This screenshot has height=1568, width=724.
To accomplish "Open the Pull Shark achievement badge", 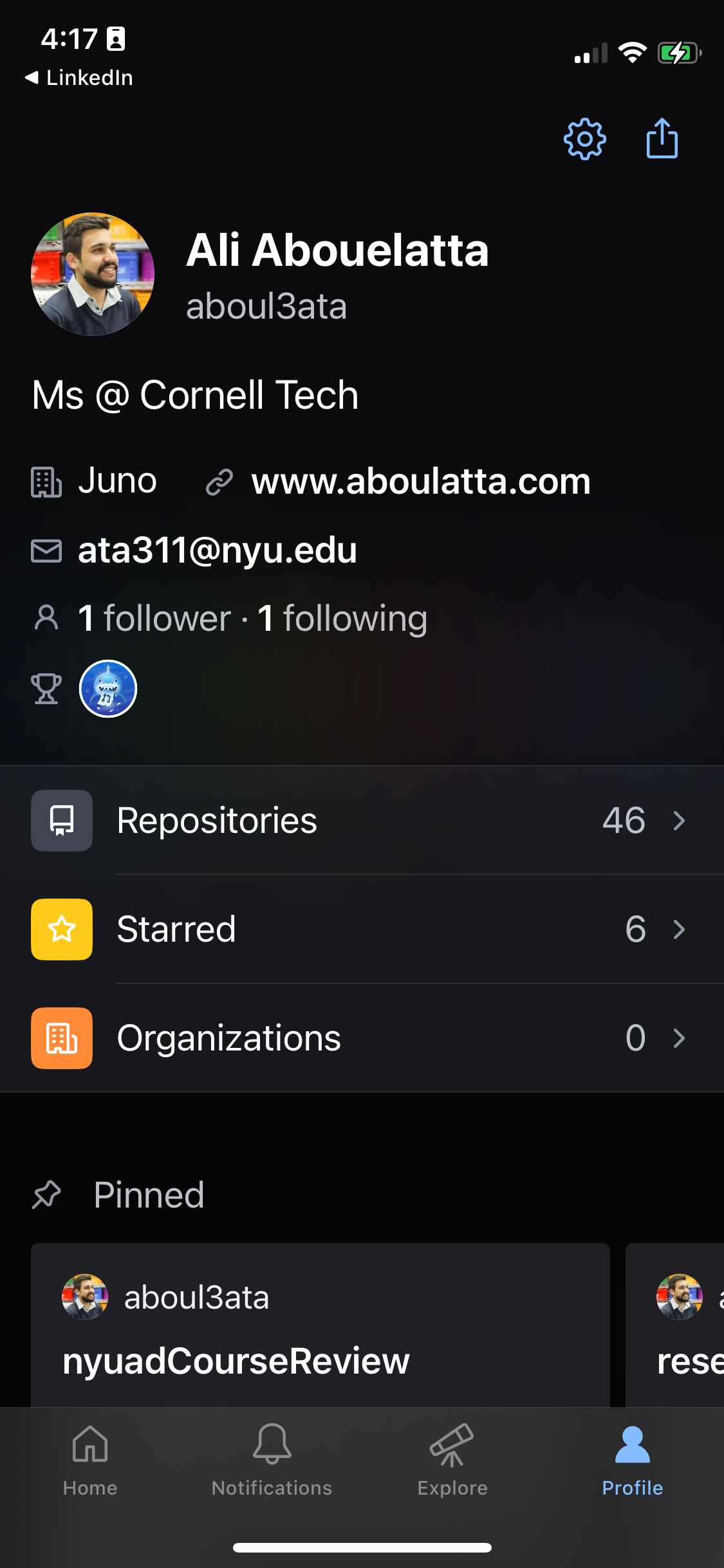I will 108,687.
